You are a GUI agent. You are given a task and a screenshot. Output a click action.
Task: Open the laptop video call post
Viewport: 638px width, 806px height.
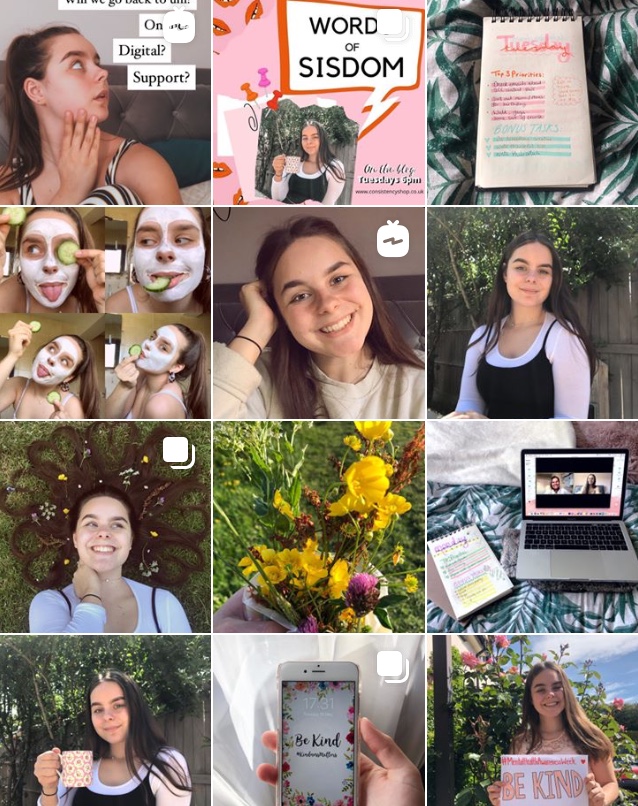coord(532,526)
